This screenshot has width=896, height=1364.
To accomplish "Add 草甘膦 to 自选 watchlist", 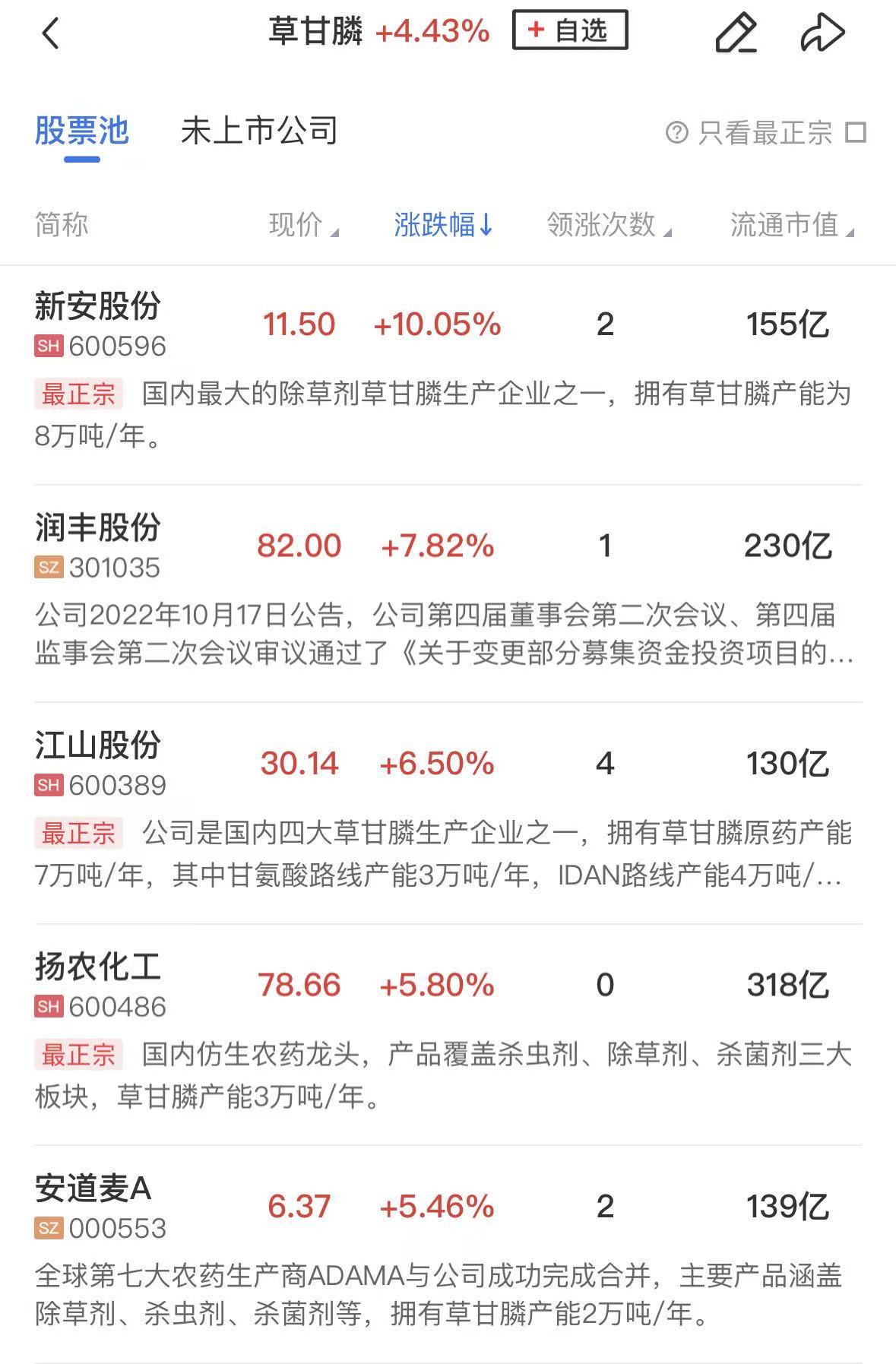I will pos(570,30).
